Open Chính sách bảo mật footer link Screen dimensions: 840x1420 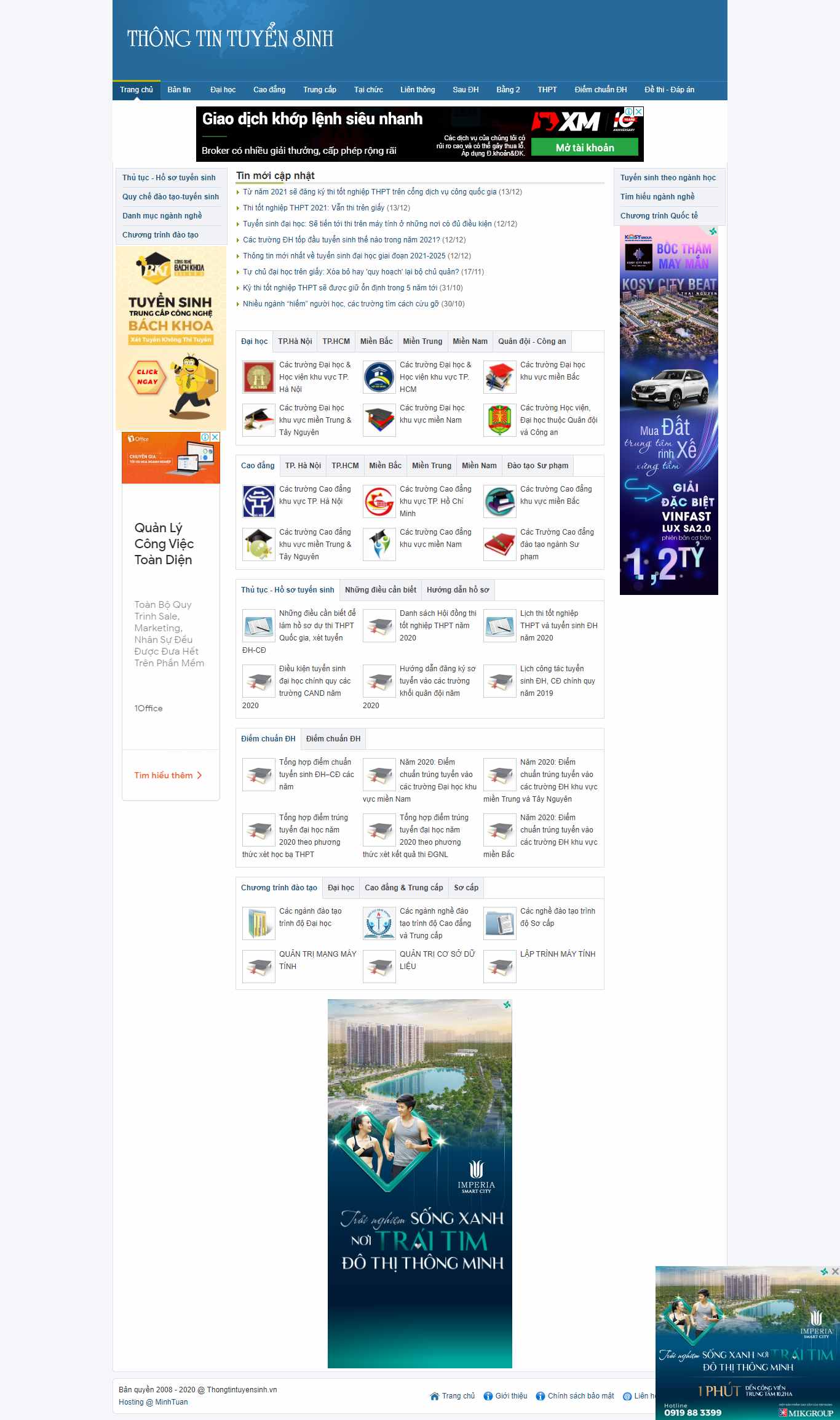tap(580, 1396)
